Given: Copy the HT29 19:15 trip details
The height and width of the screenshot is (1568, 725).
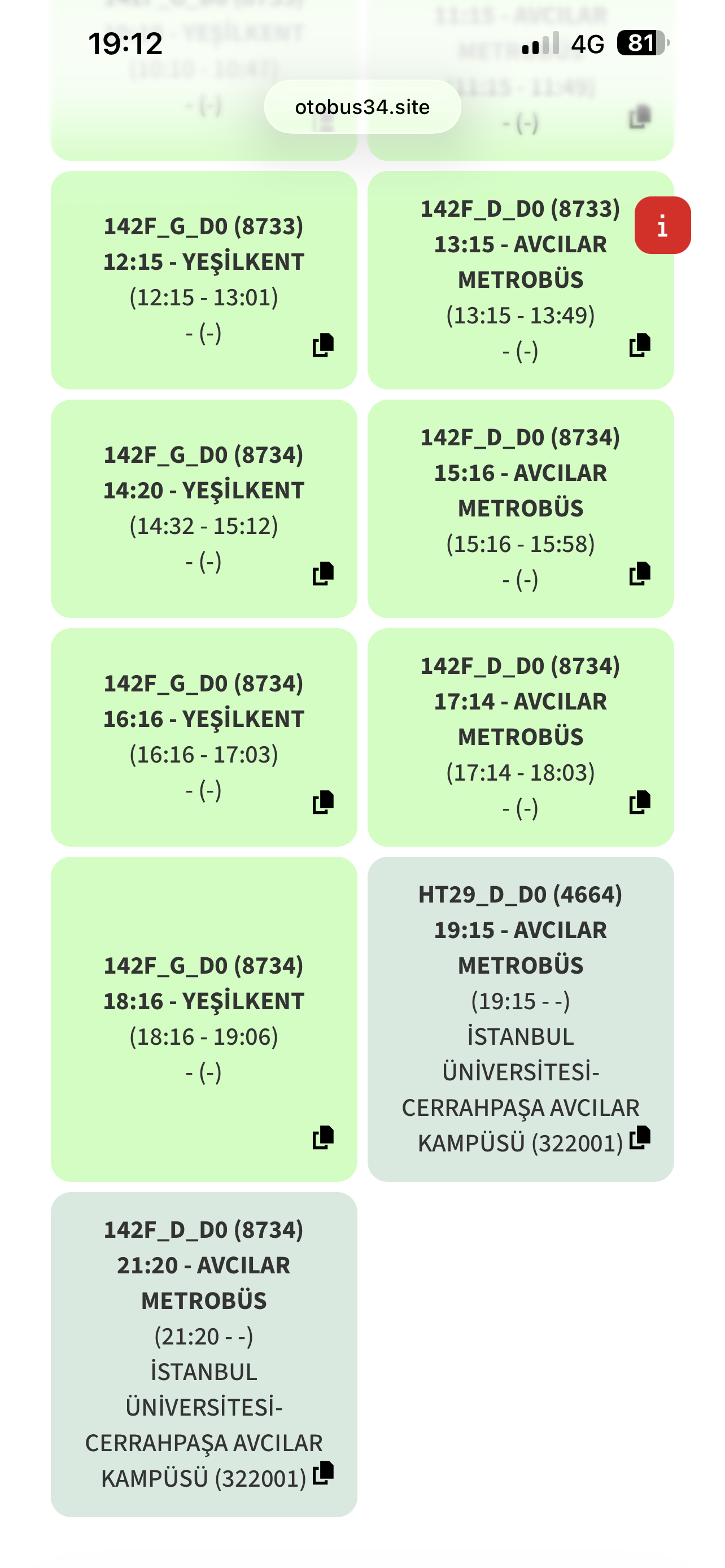Looking at the screenshot, I should pyautogui.click(x=640, y=1137).
